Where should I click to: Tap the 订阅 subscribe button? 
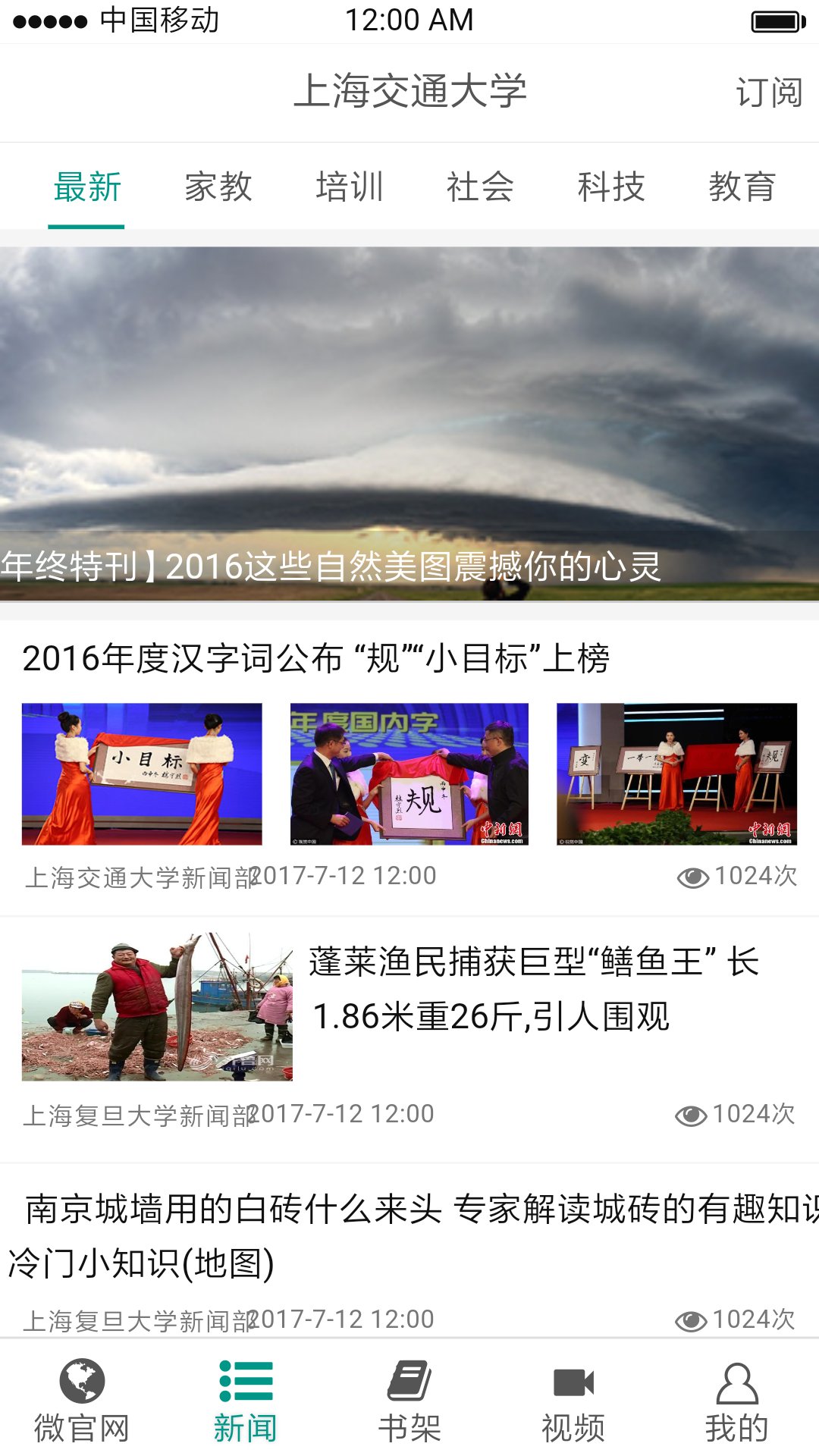[768, 93]
